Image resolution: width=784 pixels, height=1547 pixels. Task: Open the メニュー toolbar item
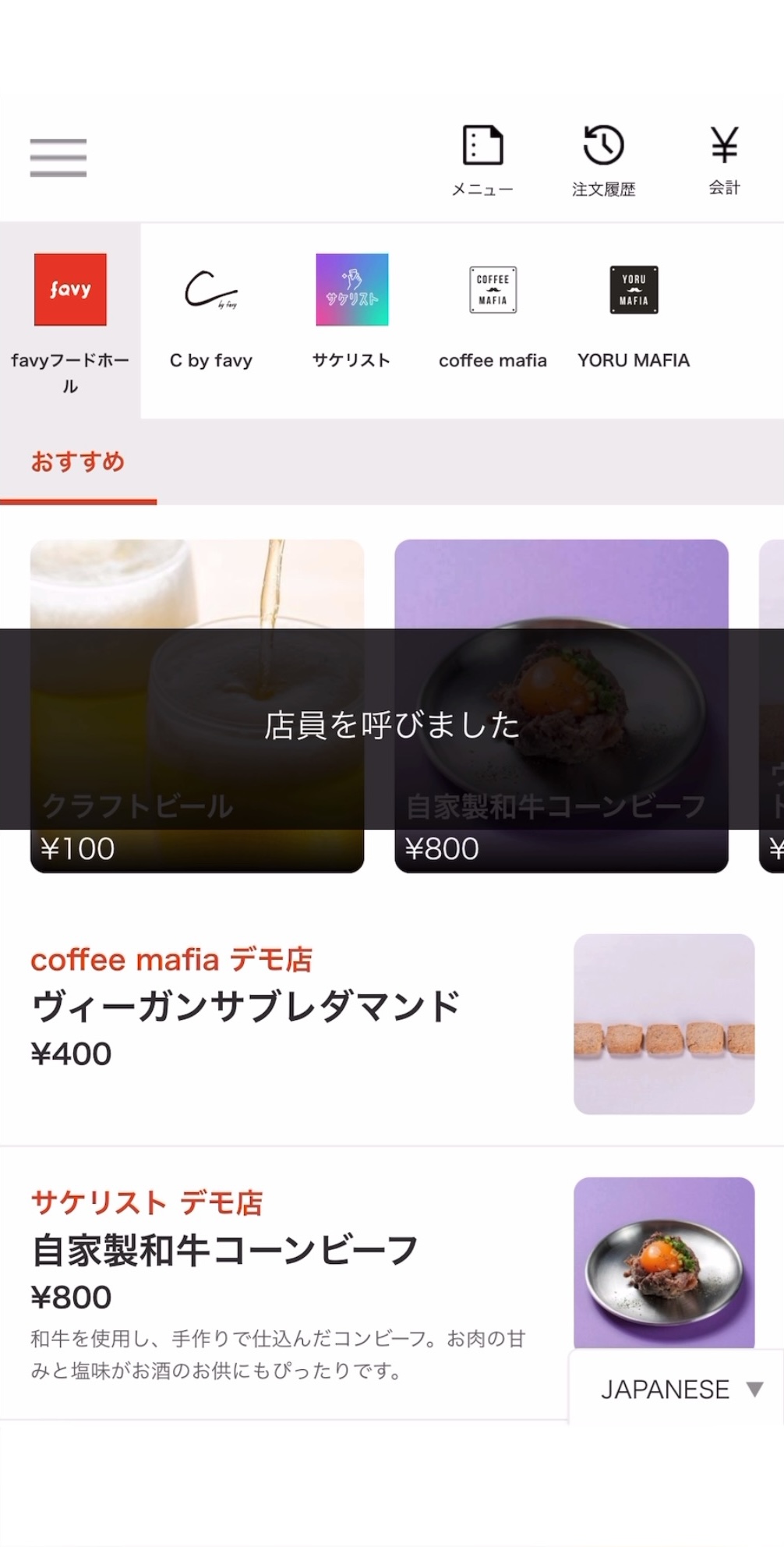(x=482, y=160)
